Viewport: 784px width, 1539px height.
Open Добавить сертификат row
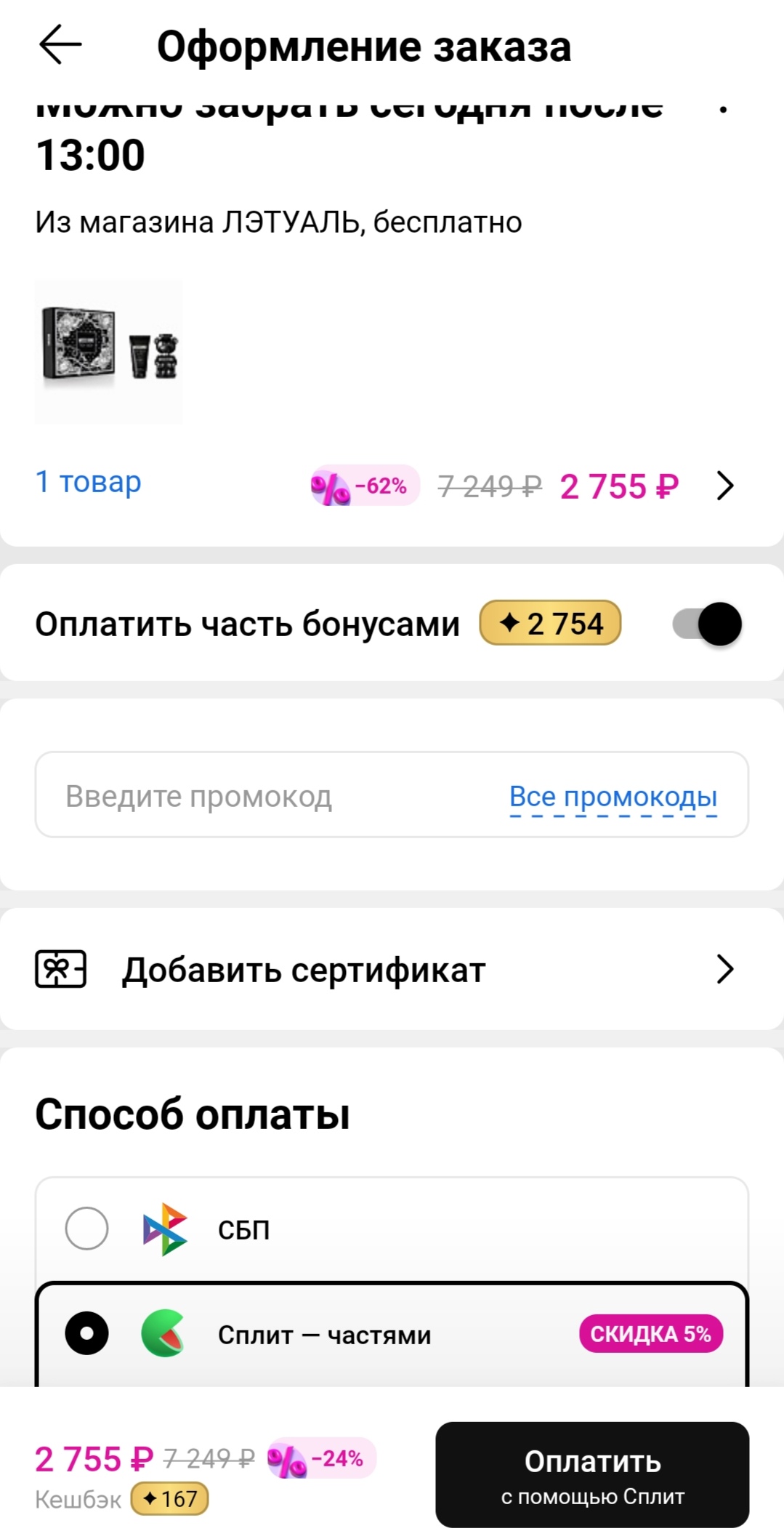point(392,969)
